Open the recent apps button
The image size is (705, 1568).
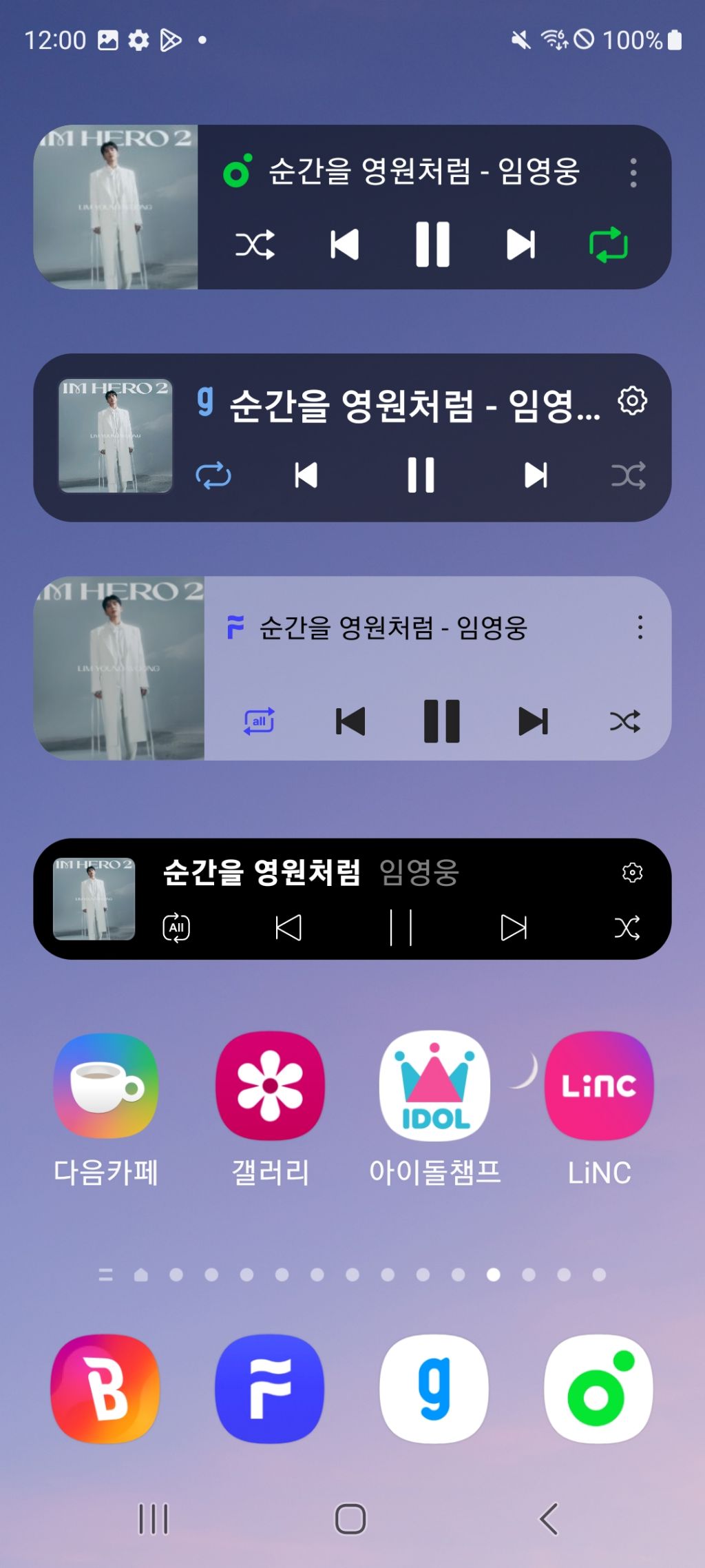coord(153,1518)
